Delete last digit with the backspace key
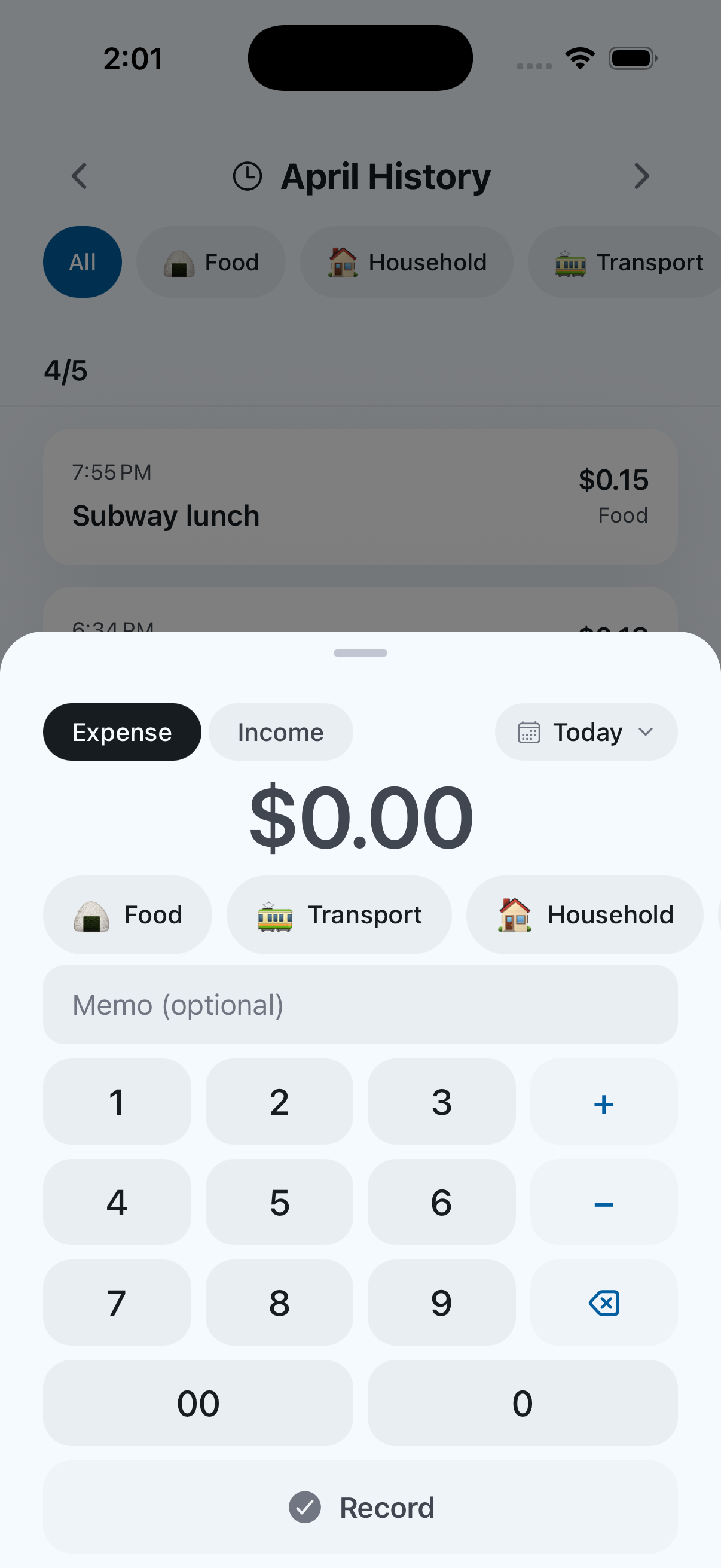The width and height of the screenshot is (721, 1568). tap(604, 1302)
